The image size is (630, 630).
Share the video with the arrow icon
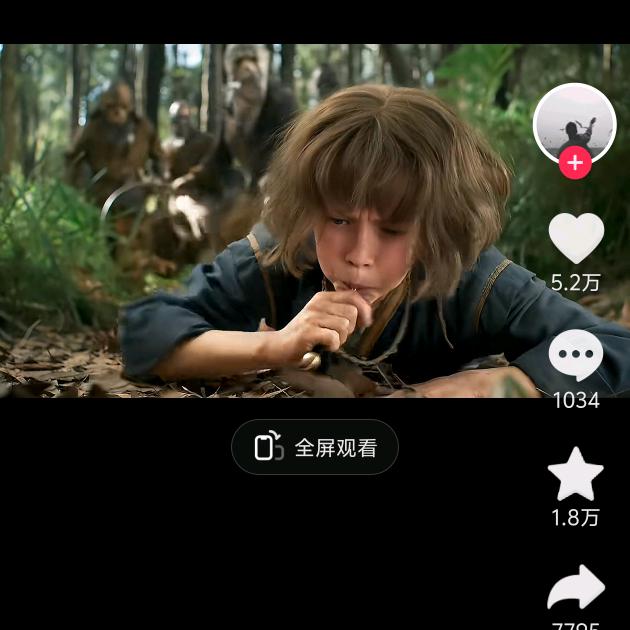[576, 590]
